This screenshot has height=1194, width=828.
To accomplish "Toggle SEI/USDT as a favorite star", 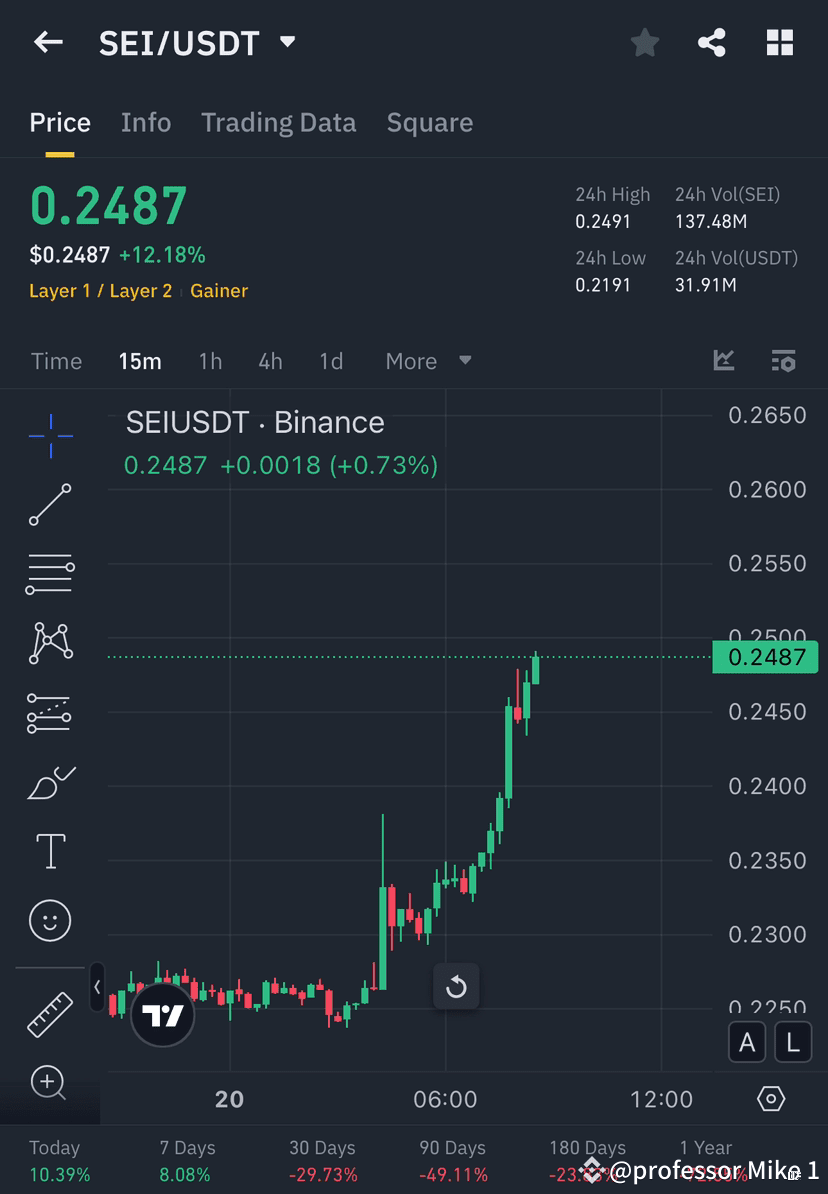I will pos(644,42).
